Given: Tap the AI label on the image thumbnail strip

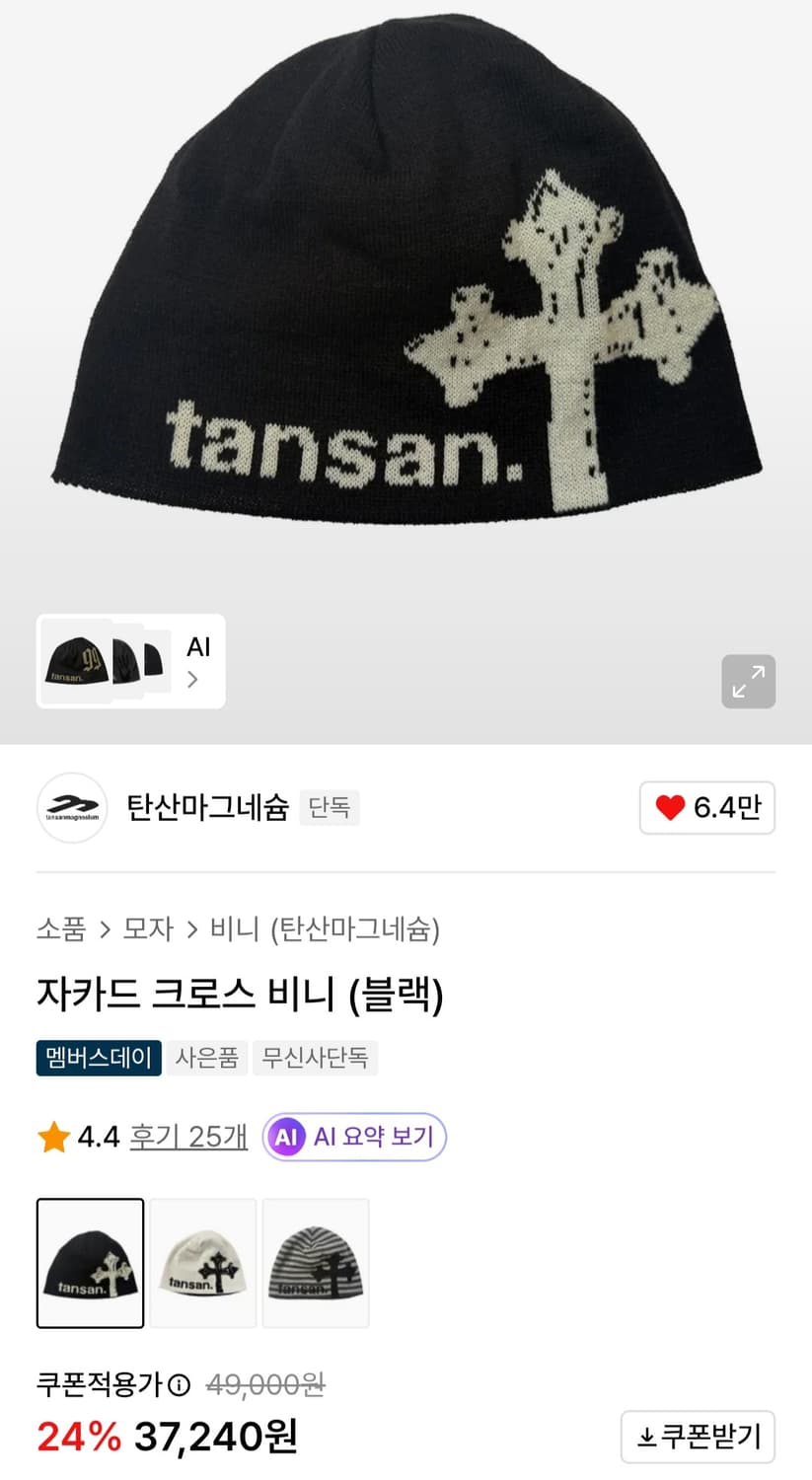Looking at the screenshot, I should pyautogui.click(x=199, y=646).
